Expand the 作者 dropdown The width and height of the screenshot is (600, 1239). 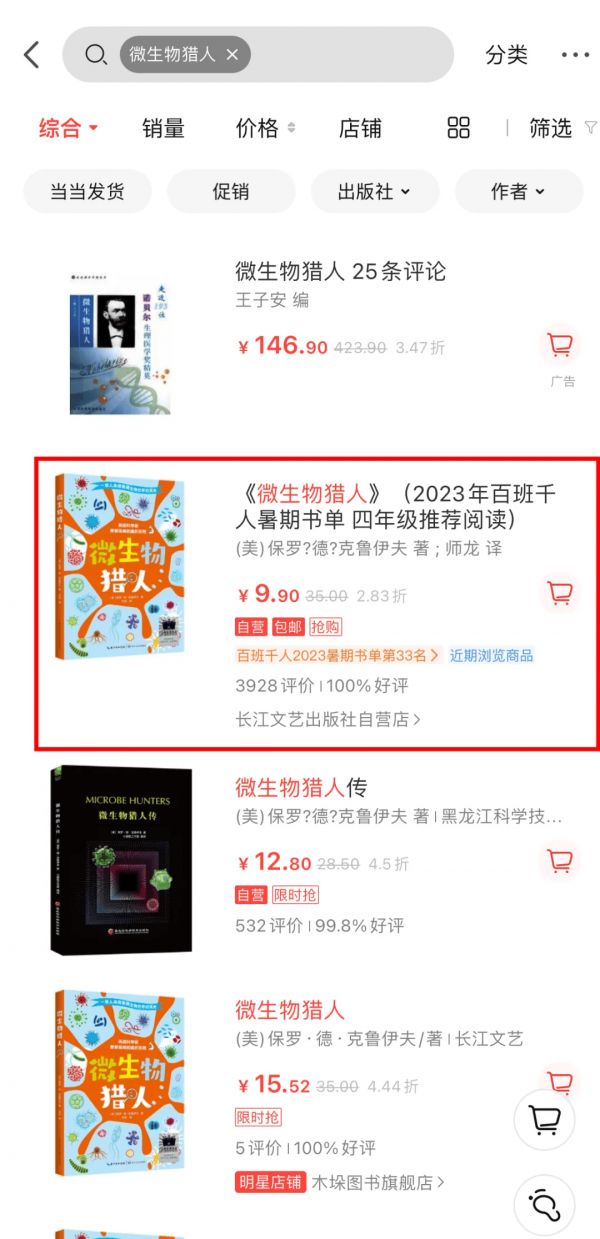(518, 191)
